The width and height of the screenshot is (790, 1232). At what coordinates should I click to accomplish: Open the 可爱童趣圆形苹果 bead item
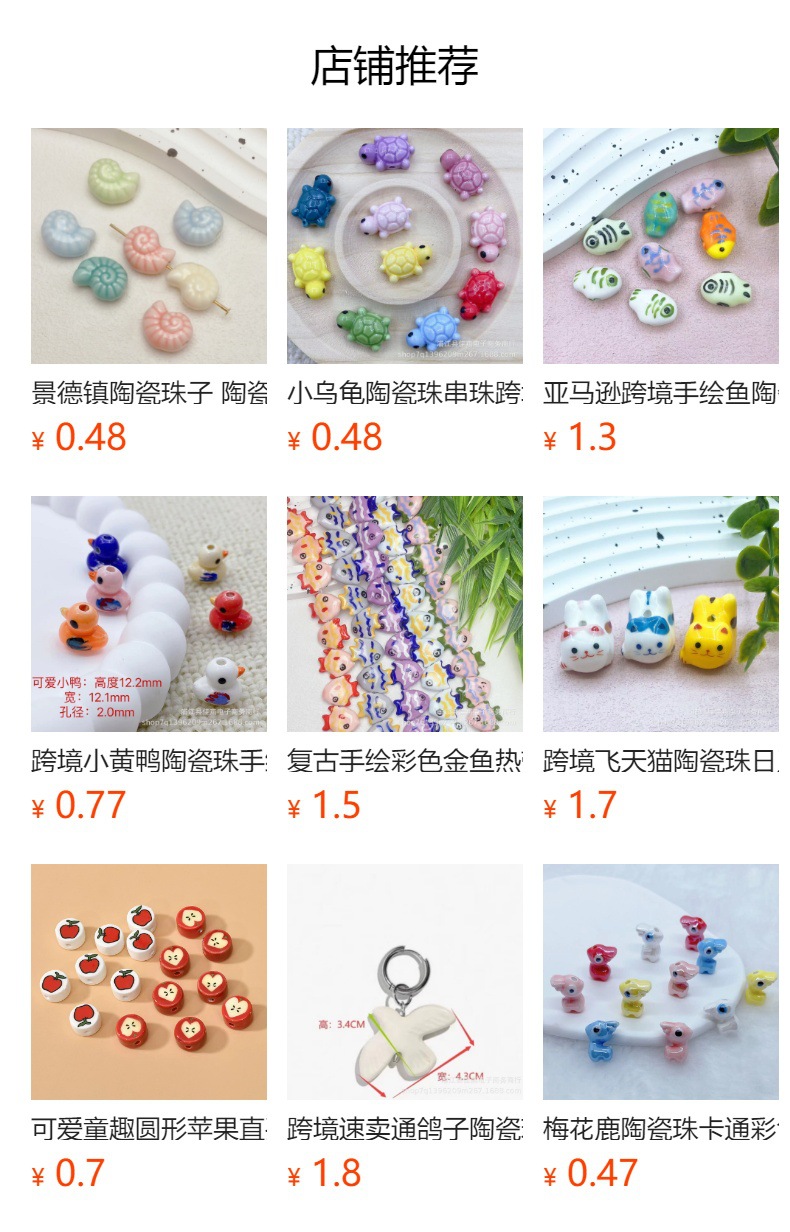point(148,982)
